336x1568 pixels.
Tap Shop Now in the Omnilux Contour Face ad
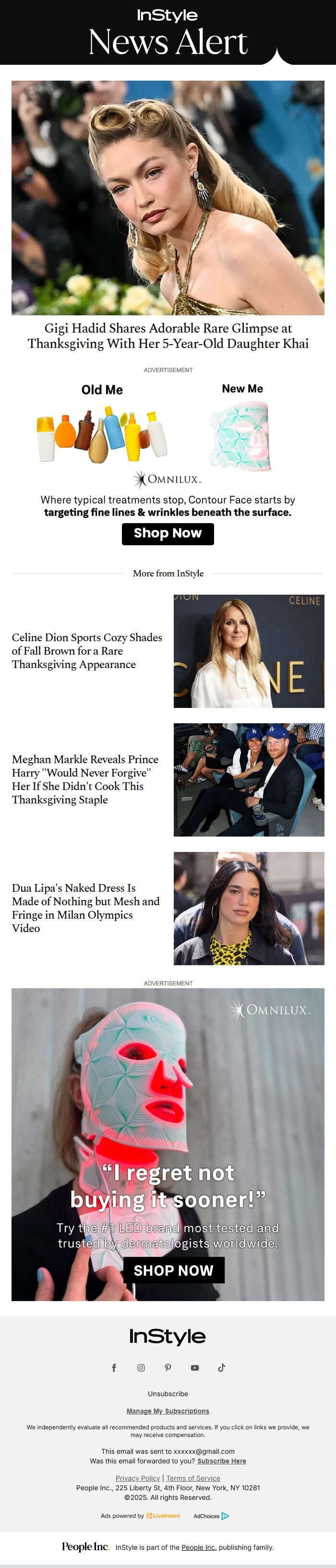coord(168,533)
